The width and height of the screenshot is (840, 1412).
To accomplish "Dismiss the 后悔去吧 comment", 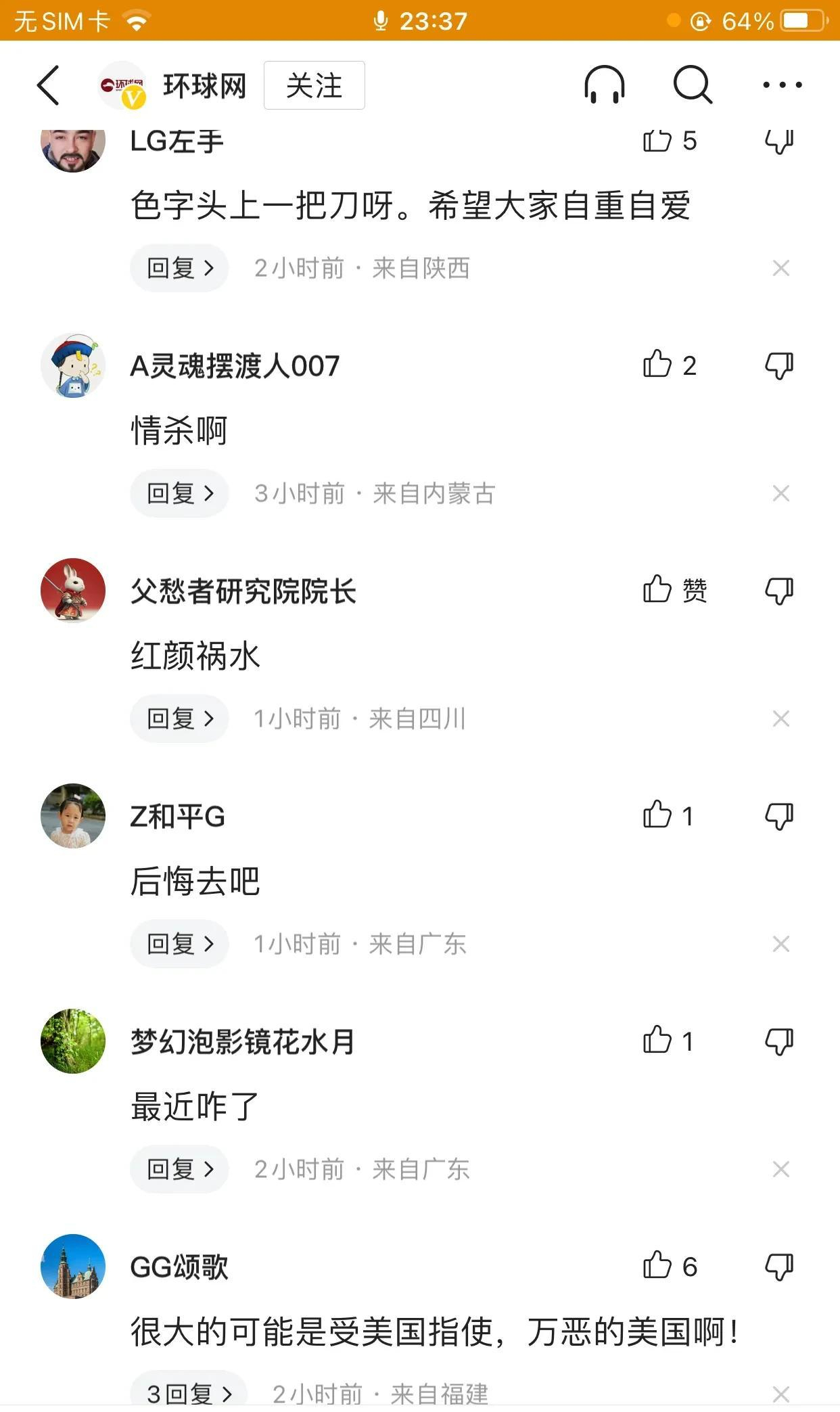I will (x=780, y=944).
